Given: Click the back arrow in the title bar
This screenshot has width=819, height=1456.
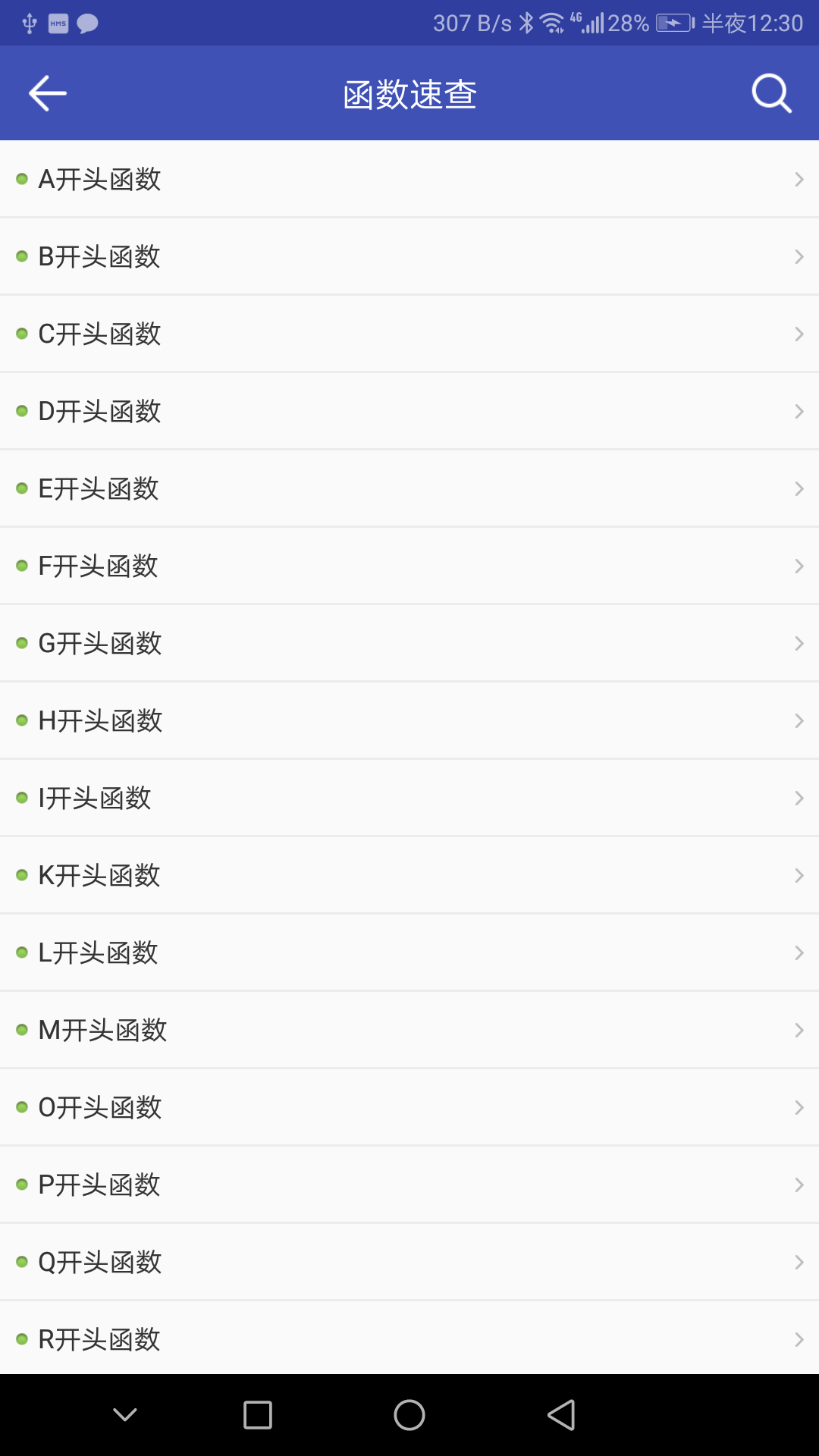Looking at the screenshot, I should point(47,93).
